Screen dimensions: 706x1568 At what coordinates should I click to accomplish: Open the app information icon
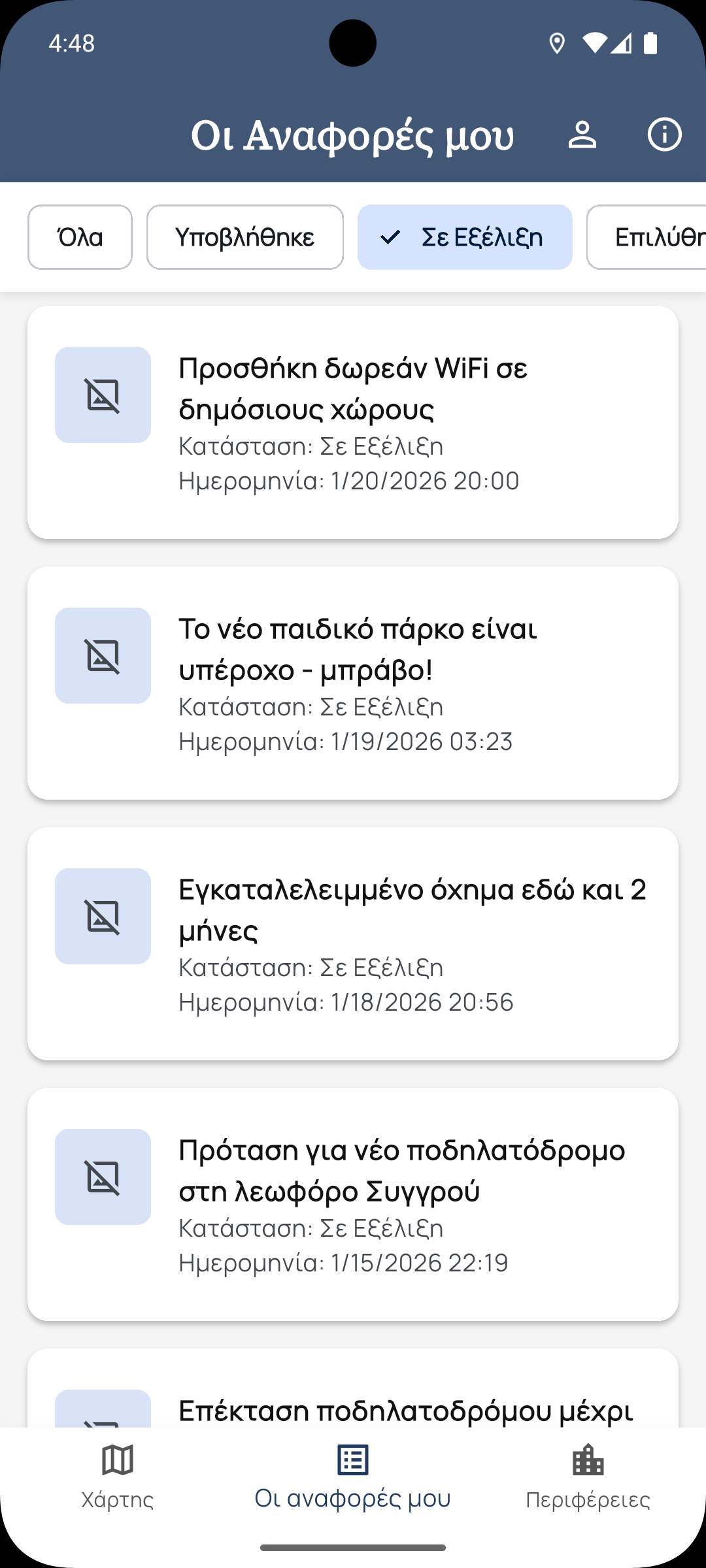[x=664, y=135]
